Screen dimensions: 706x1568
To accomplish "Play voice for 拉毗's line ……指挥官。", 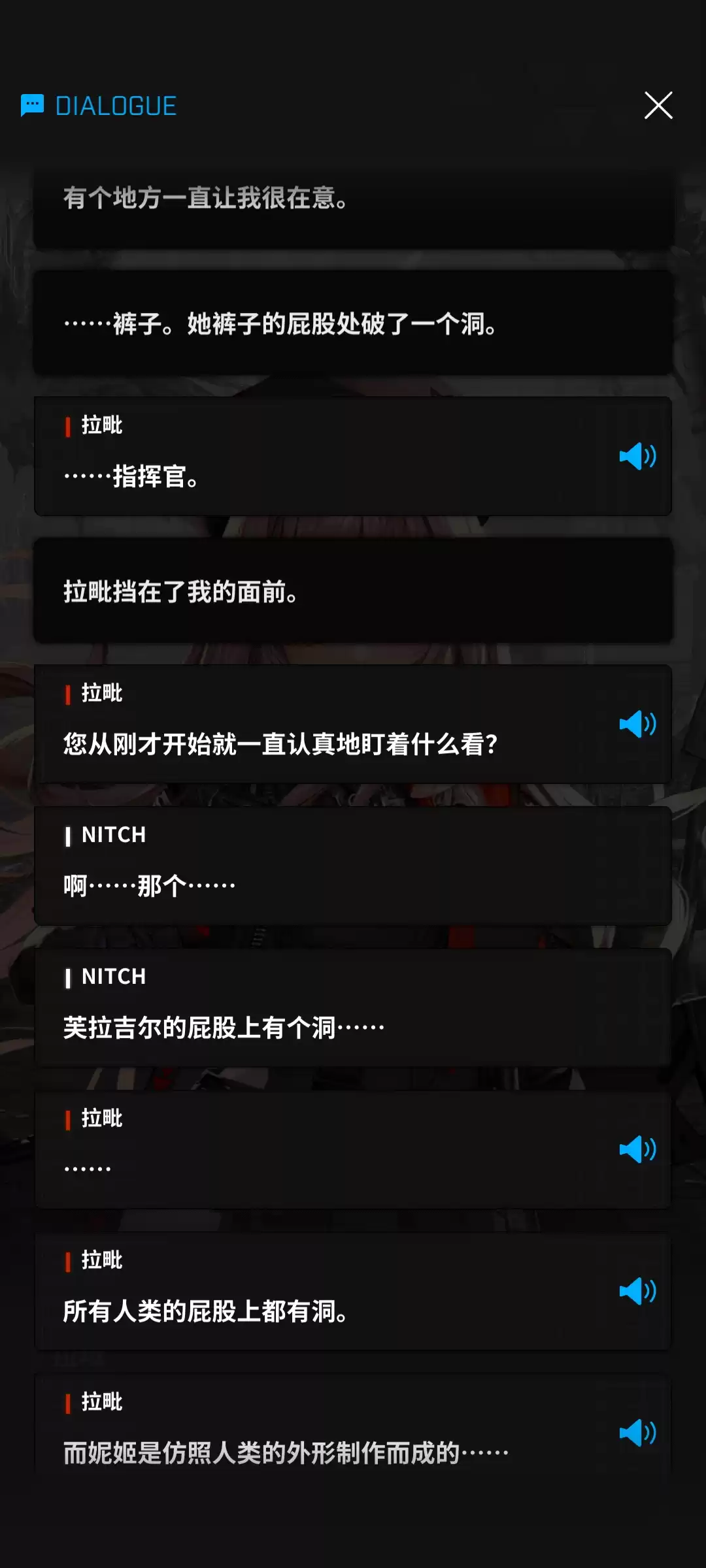I will [x=637, y=456].
